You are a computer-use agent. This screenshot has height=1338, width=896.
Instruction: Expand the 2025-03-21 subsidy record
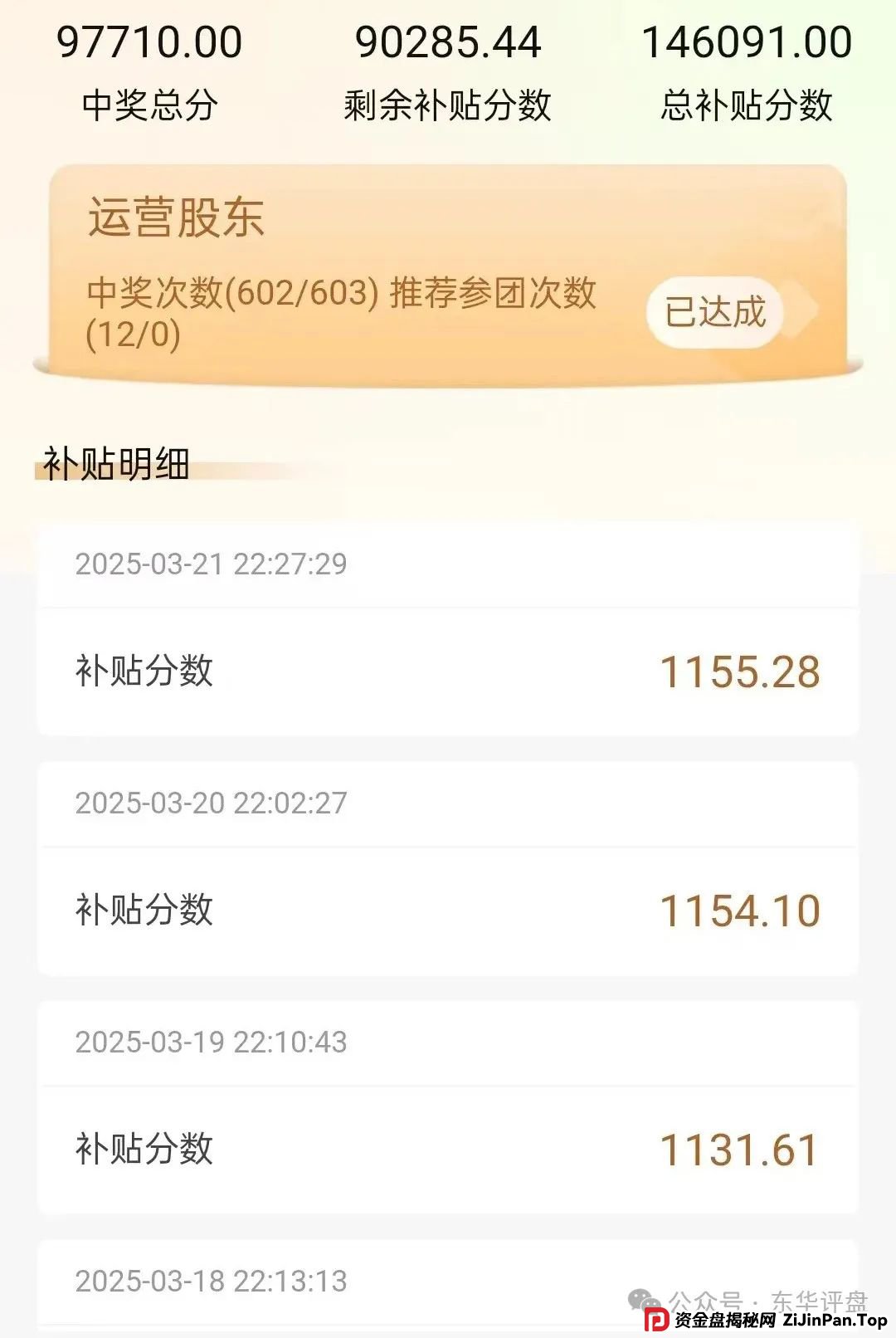212,564
